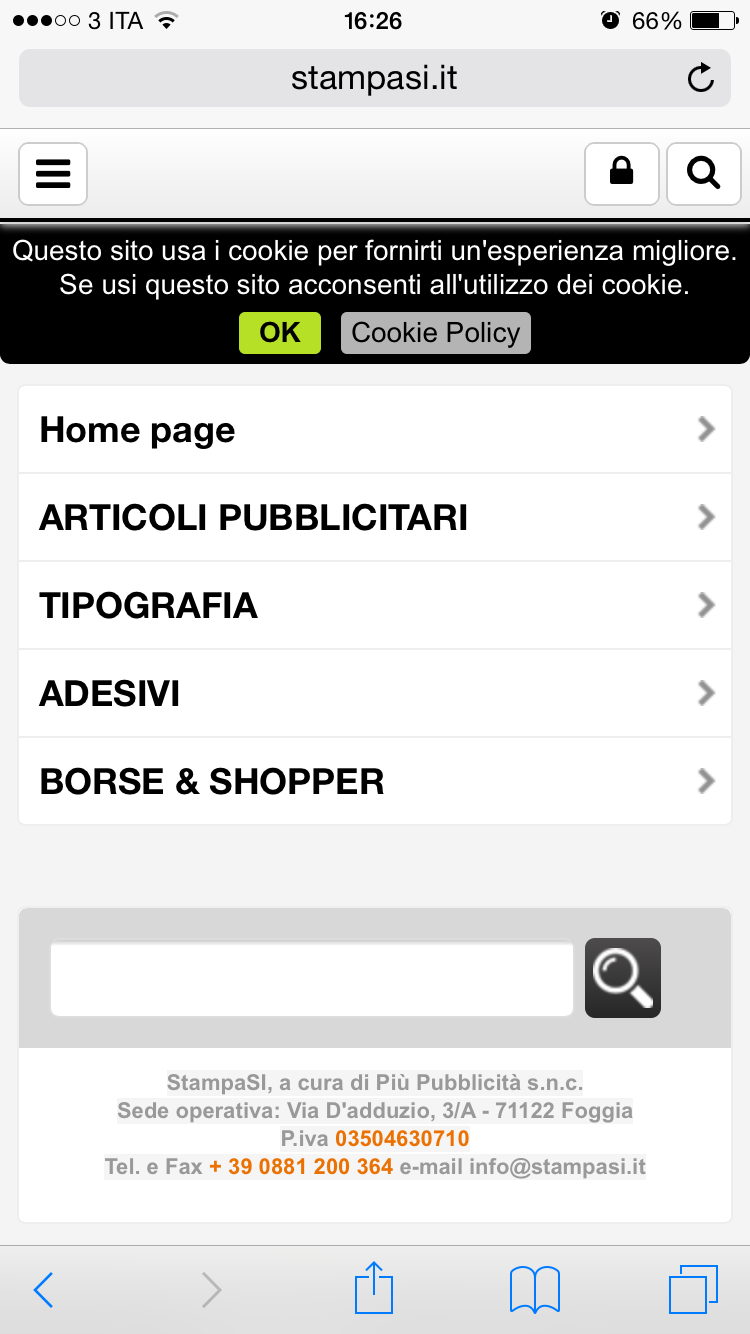Call the phone number + 39 0881 200 364
750x1334 pixels.
(x=300, y=1166)
